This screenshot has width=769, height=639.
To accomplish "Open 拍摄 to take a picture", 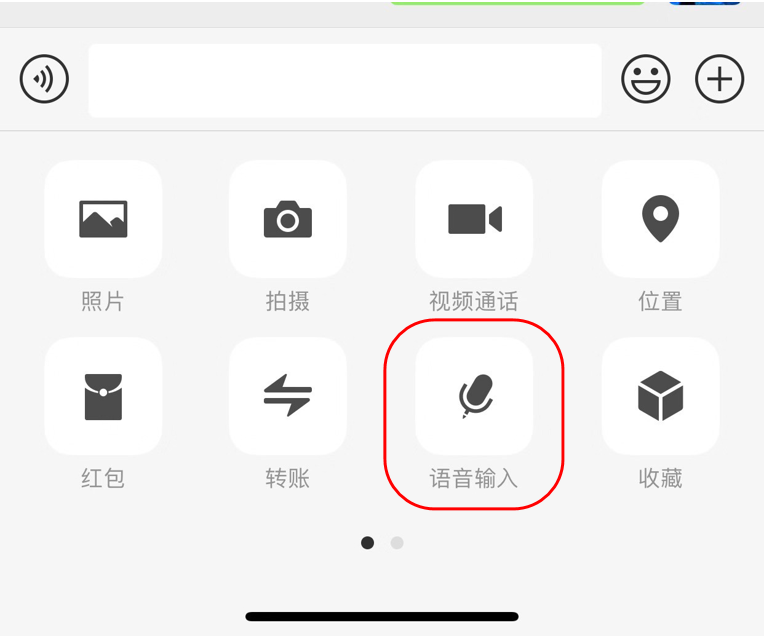I will pos(288,219).
